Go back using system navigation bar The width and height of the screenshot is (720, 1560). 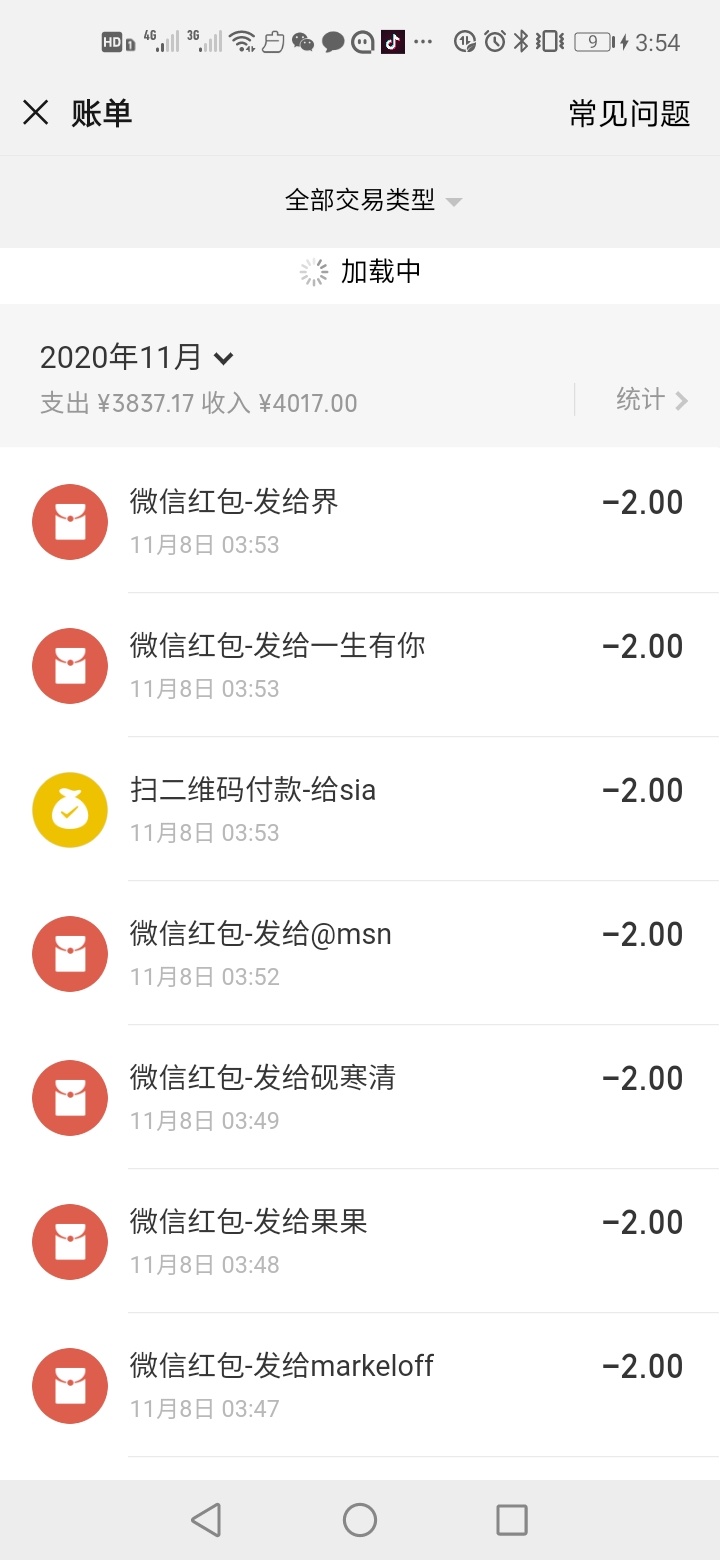[x=206, y=1520]
